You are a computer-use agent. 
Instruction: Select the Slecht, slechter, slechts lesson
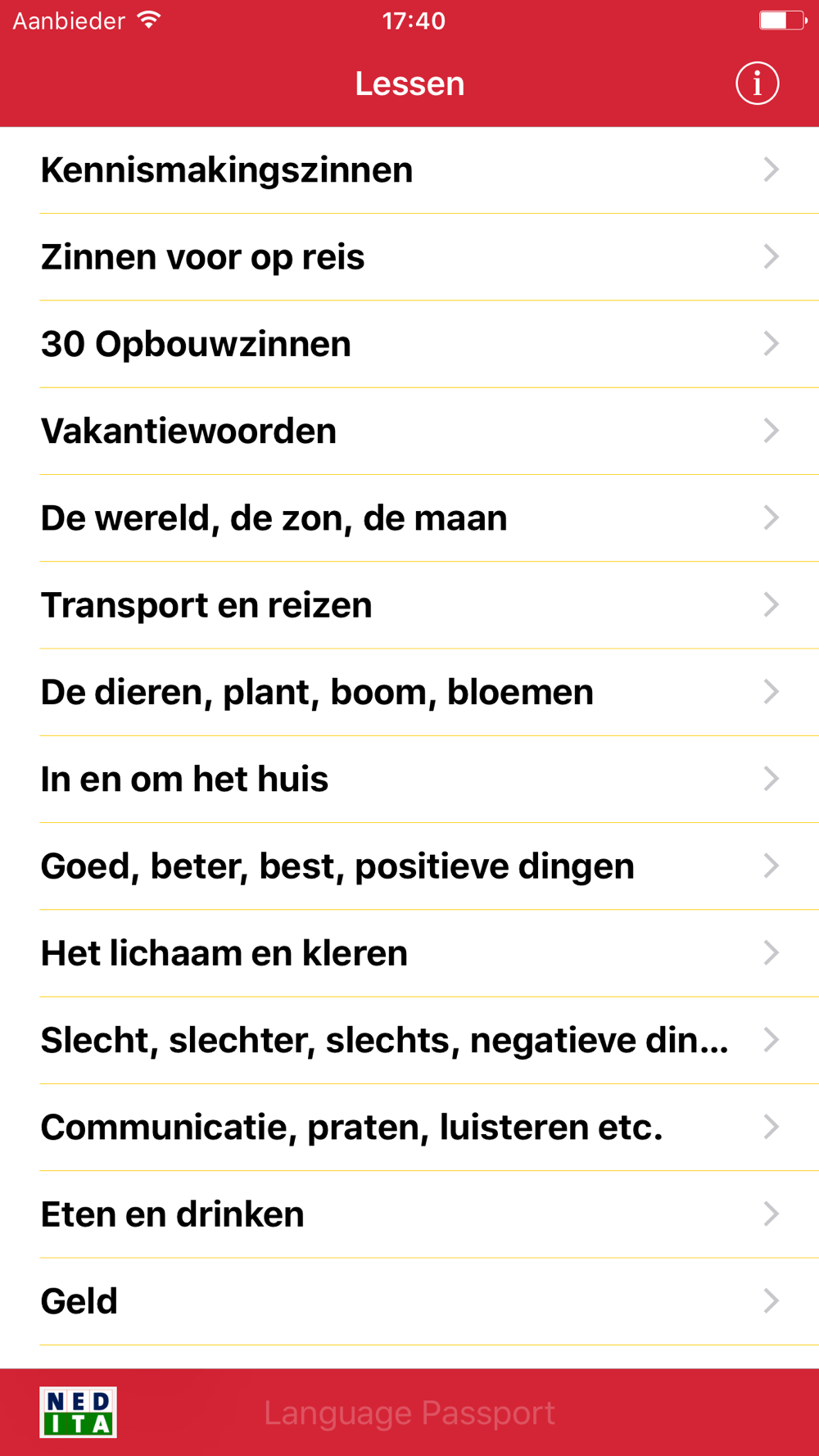click(x=409, y=1040)
